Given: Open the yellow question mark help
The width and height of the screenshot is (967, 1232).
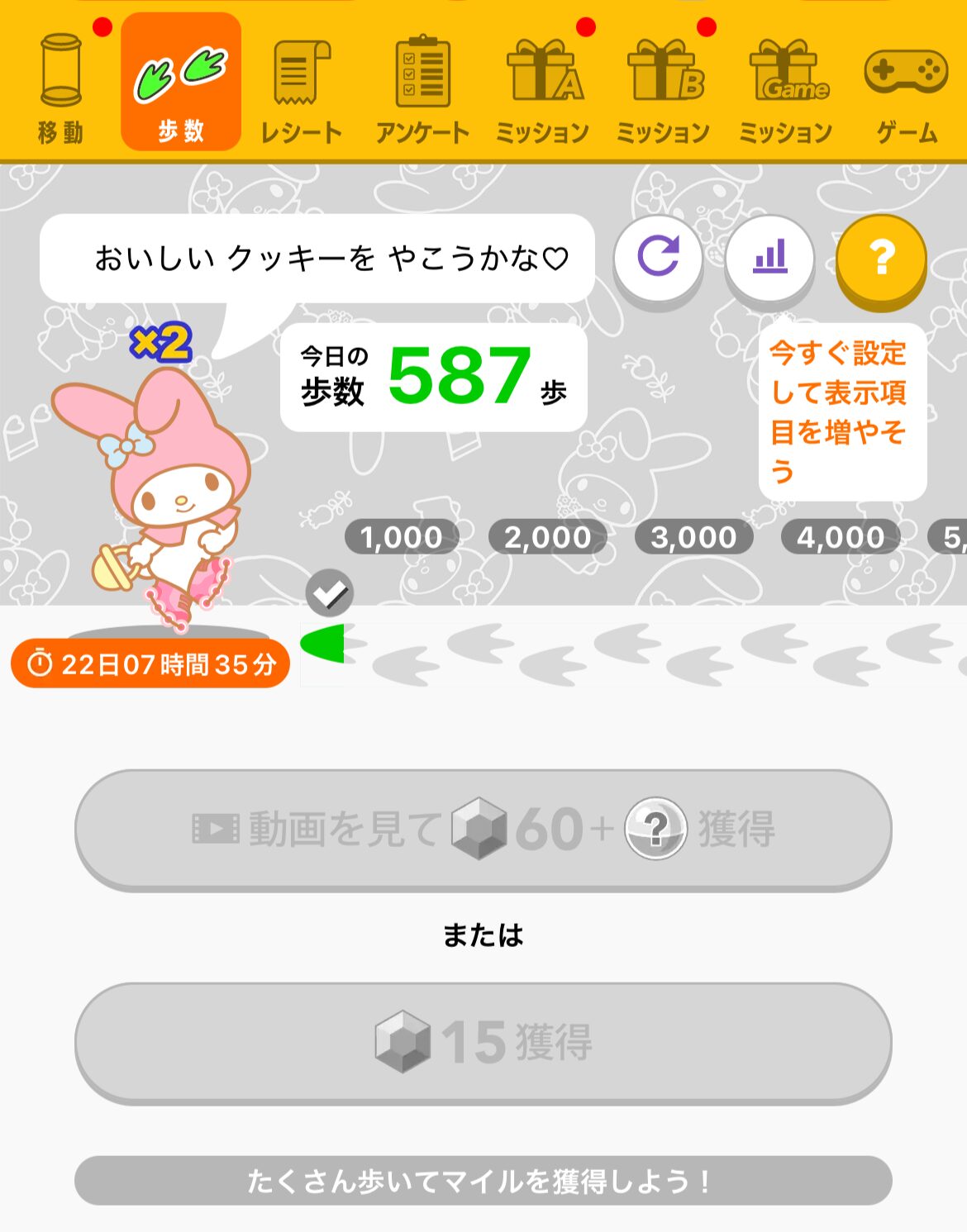Looking at the screenshot, I should click(881, 259).
